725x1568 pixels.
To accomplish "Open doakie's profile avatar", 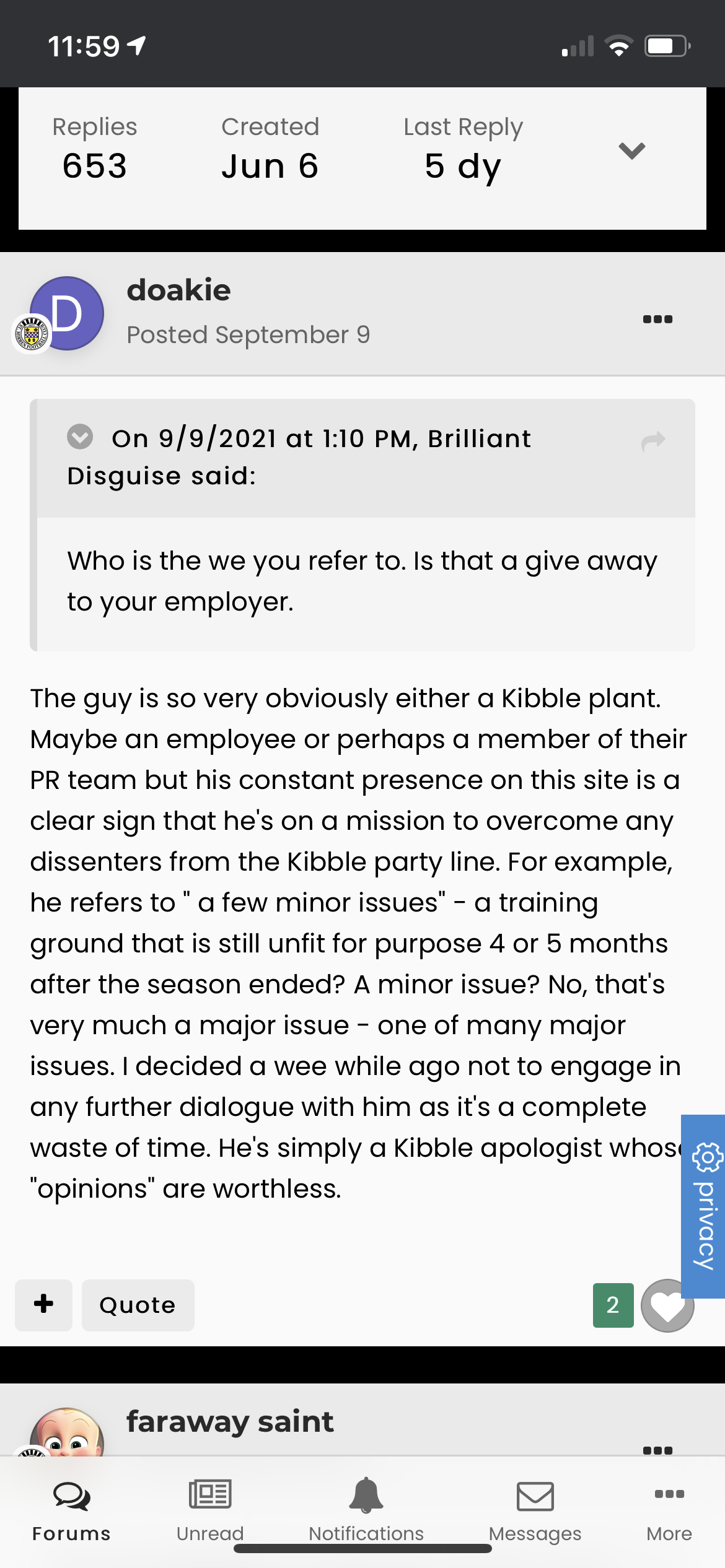I will pyautogui.click(x=66, y=313).
